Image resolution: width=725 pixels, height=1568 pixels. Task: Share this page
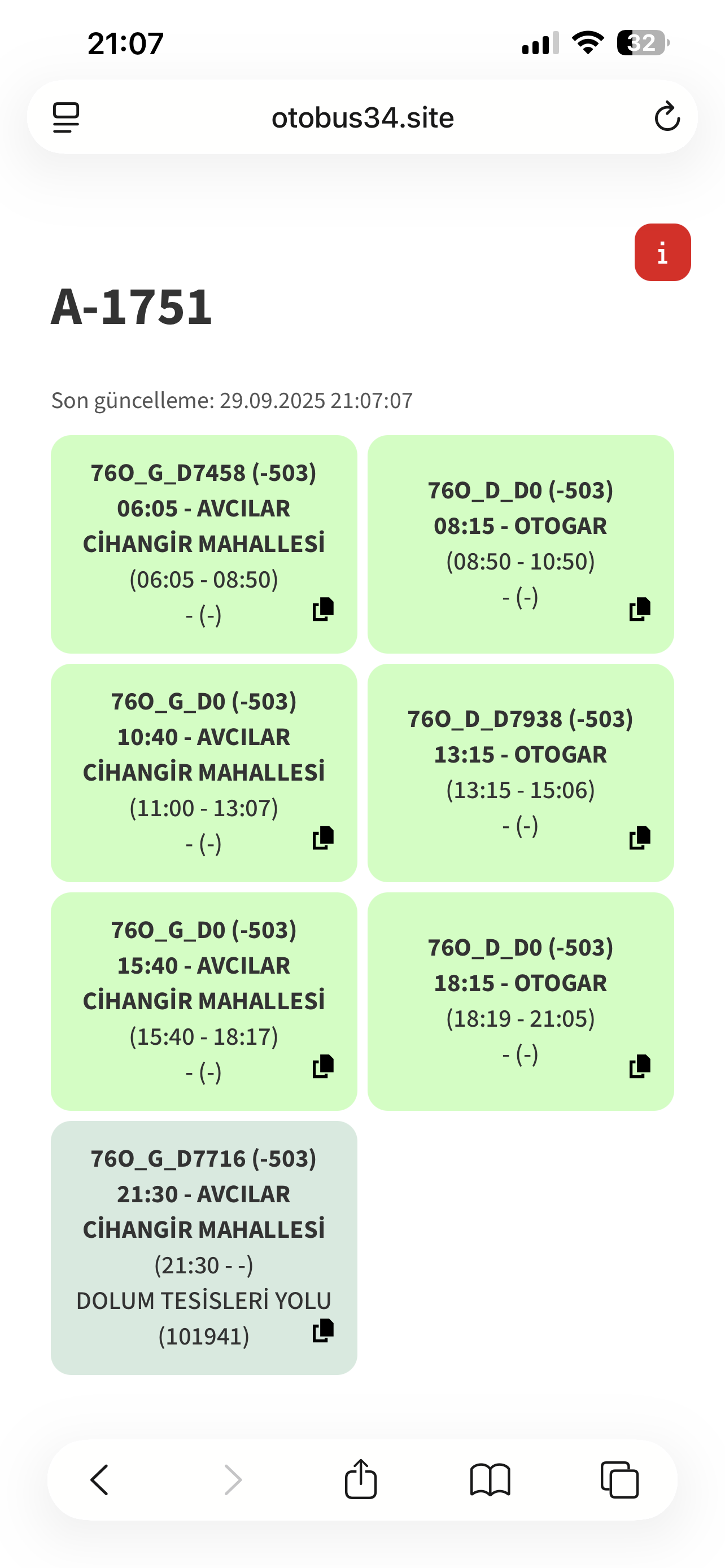pyautogui.click(x=361, y=1480)
